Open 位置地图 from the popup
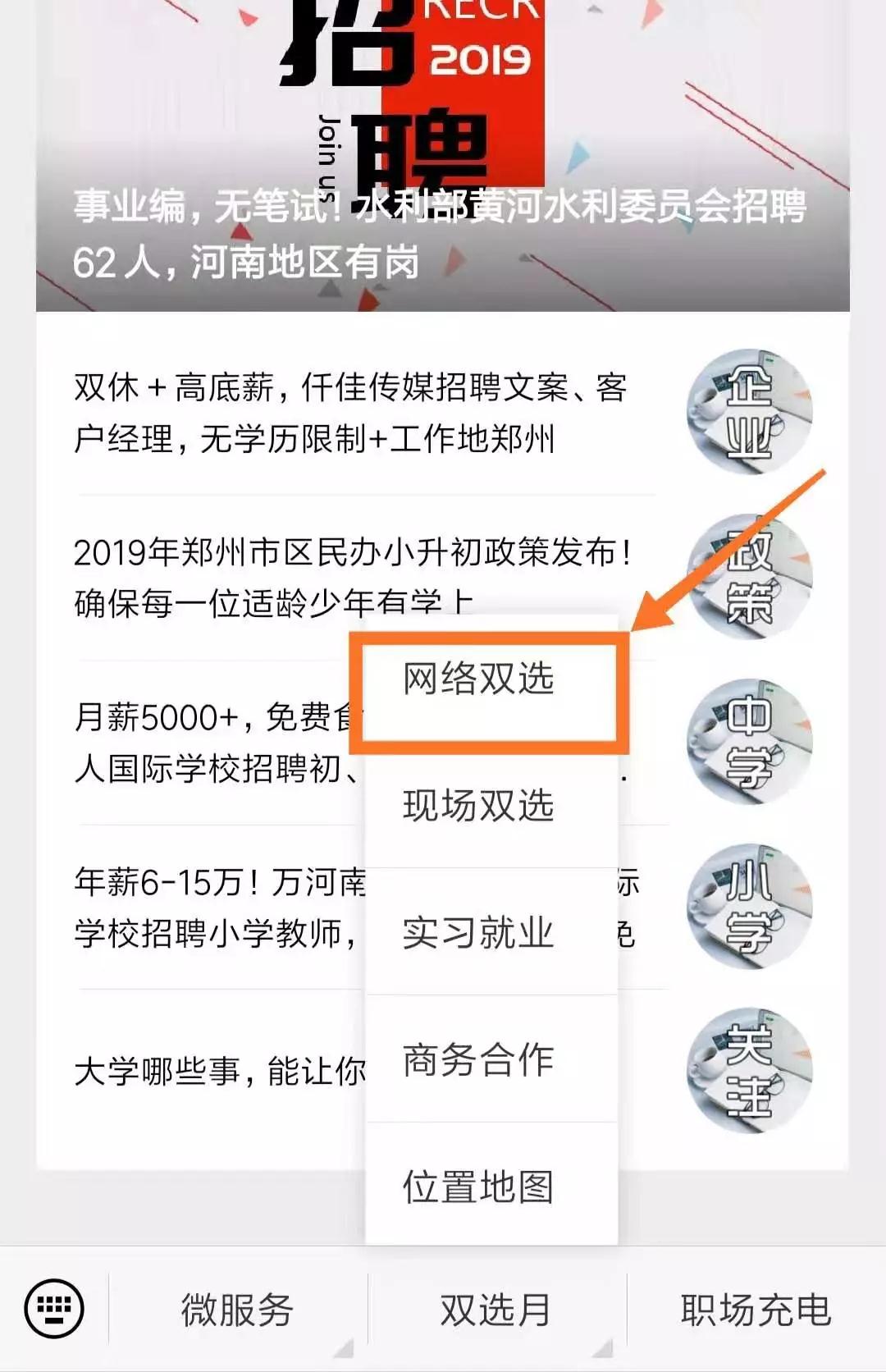This screenshot has height=1372, width=886. [x=478, y=1187]
